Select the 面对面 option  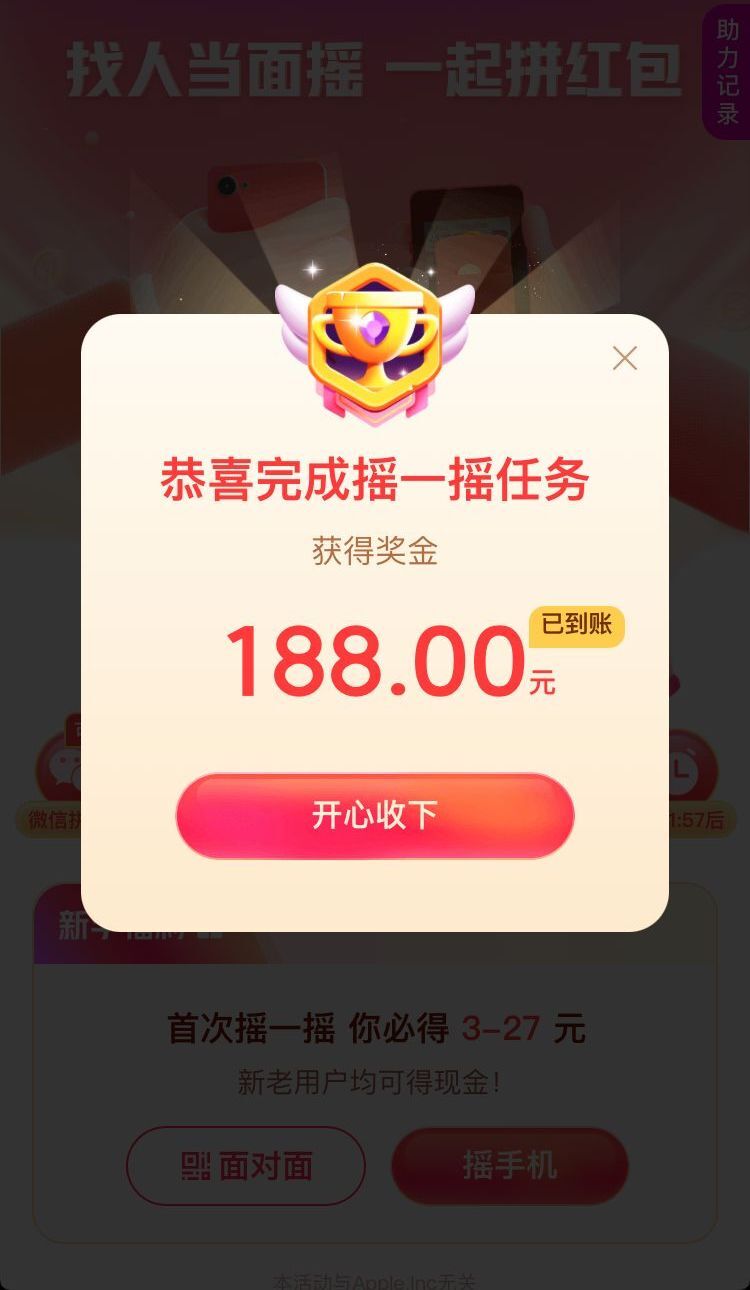[245, 1165]
